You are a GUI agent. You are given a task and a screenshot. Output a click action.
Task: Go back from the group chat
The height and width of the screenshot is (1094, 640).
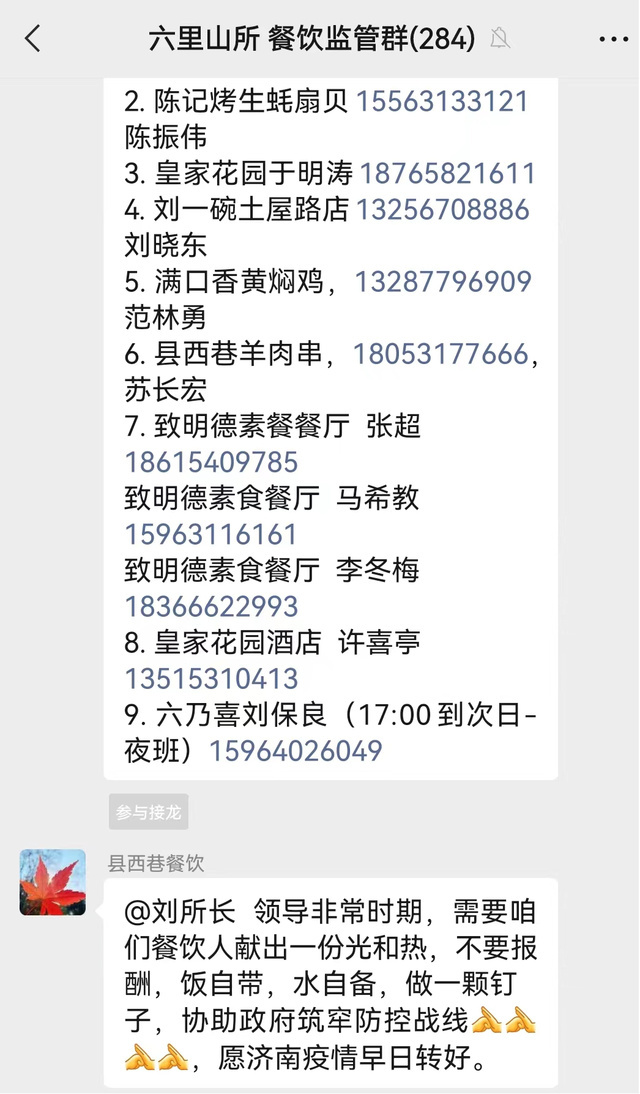point(33,39)
